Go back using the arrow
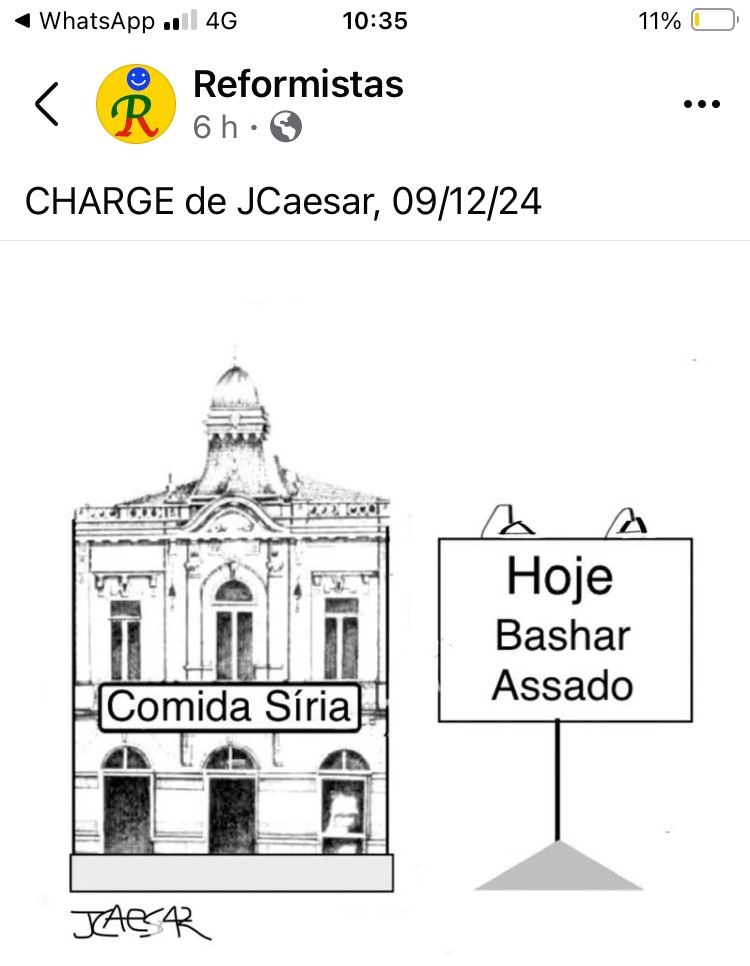 (46, 104)
